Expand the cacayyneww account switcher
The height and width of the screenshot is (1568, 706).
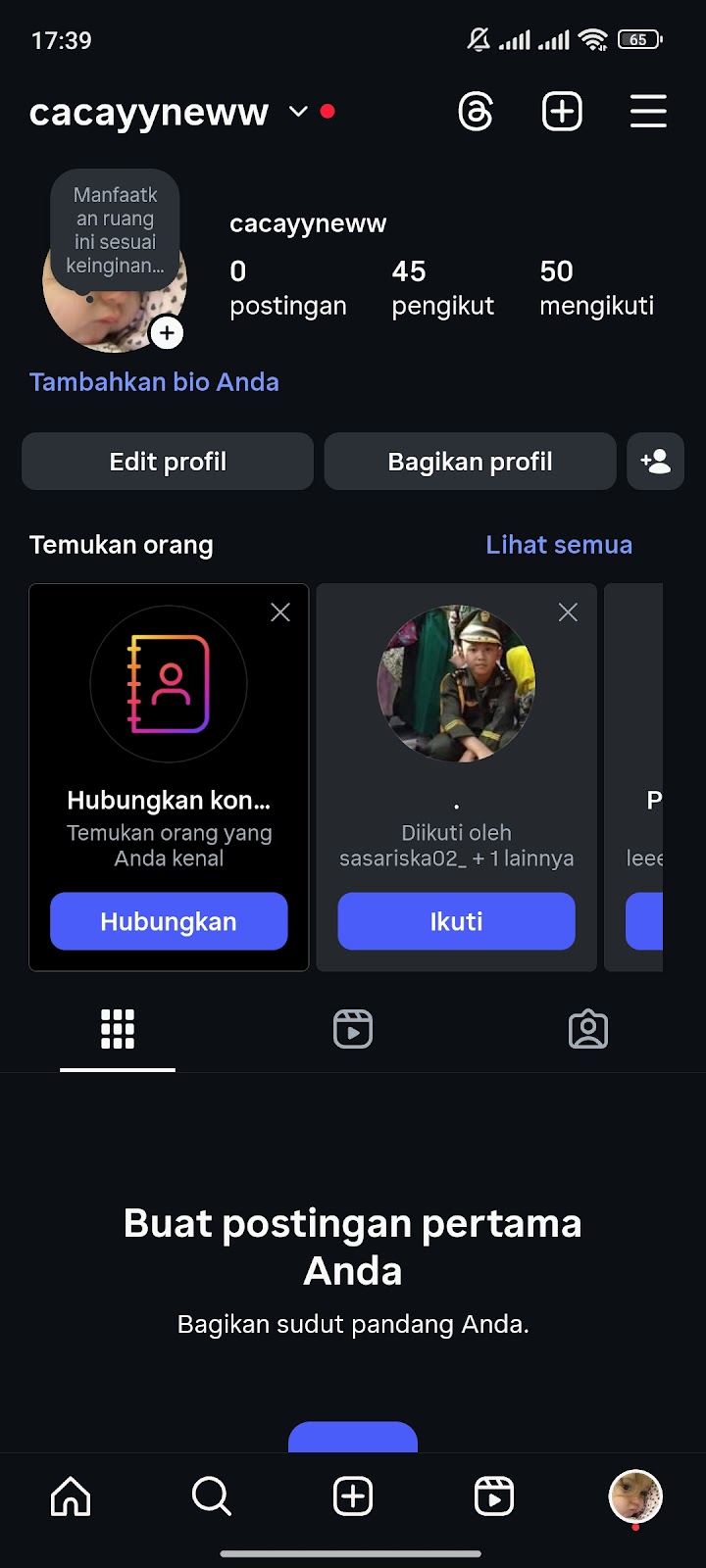298,112
